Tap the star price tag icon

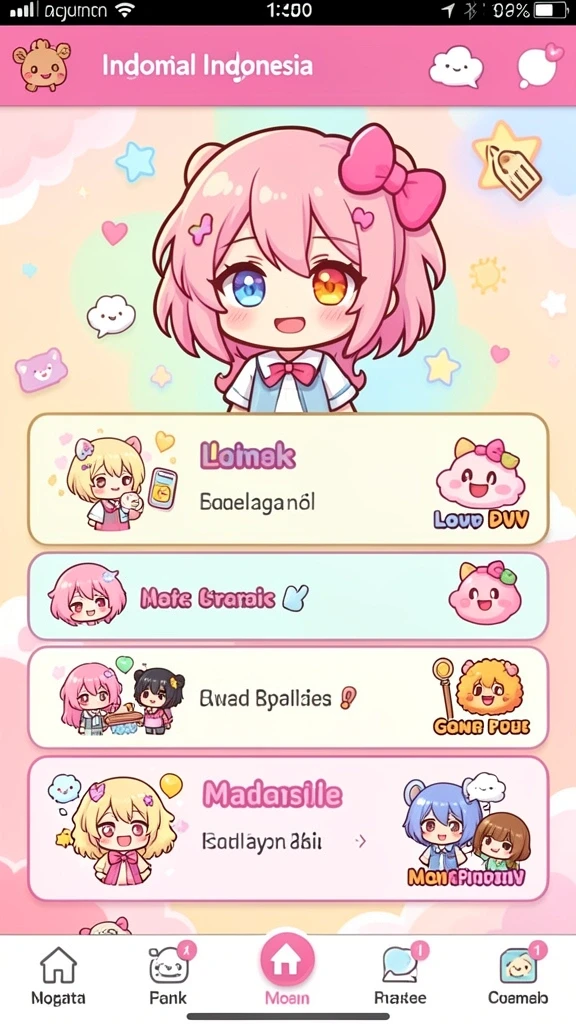(x=509, y=159)
